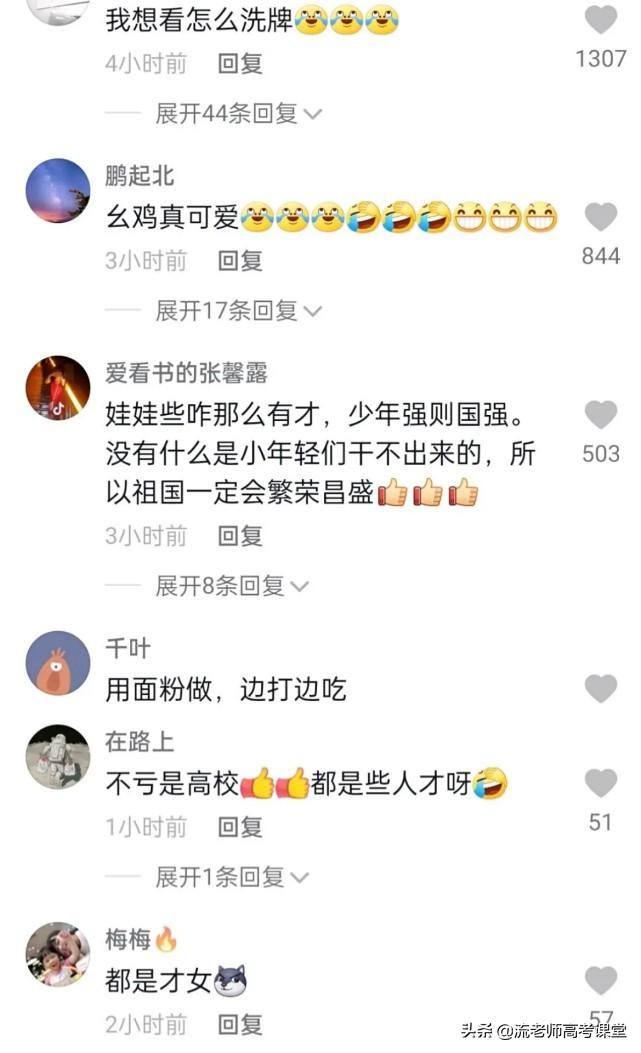
Task: Open 爱看书的张馨露's profile avatar
Action: click(x=58, y=388)
